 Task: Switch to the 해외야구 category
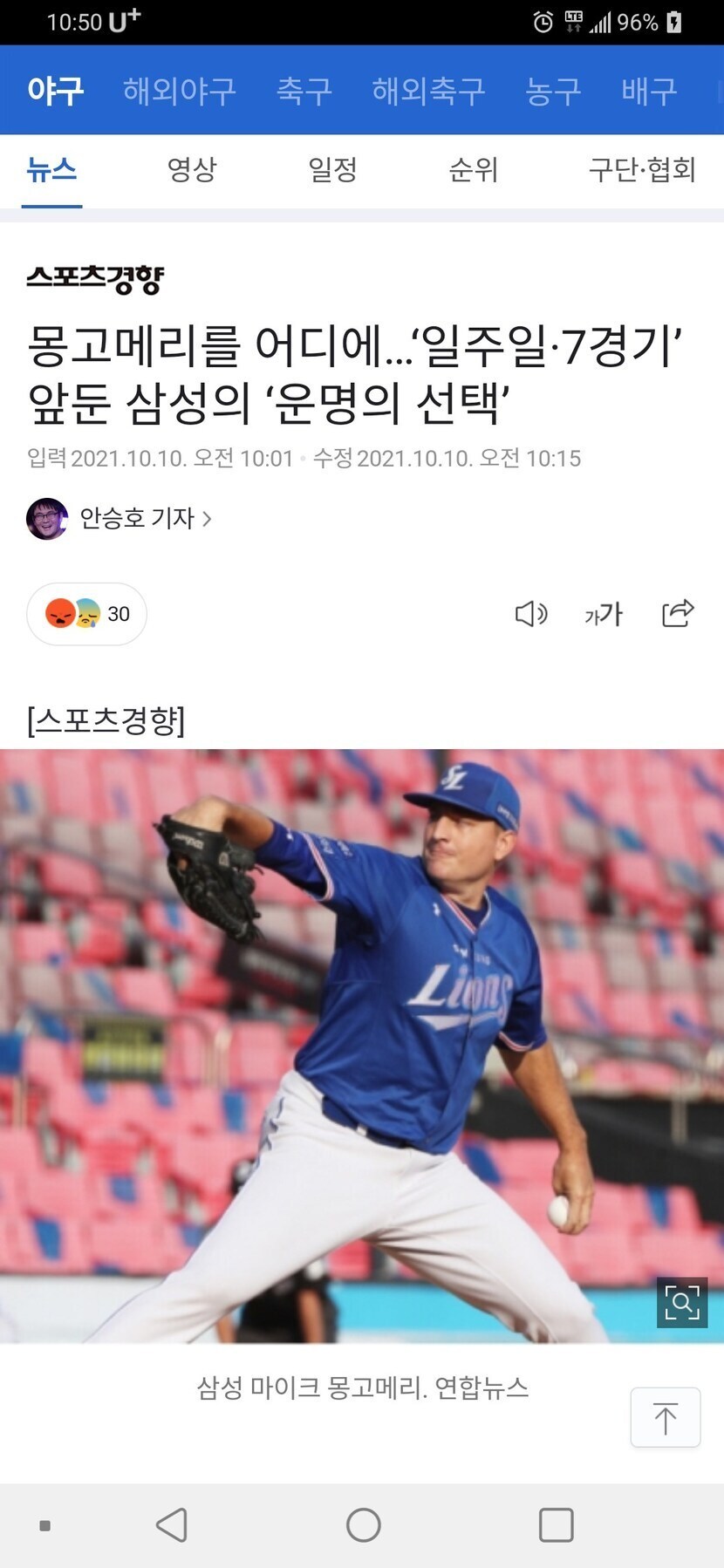click(x=179, y=91)
